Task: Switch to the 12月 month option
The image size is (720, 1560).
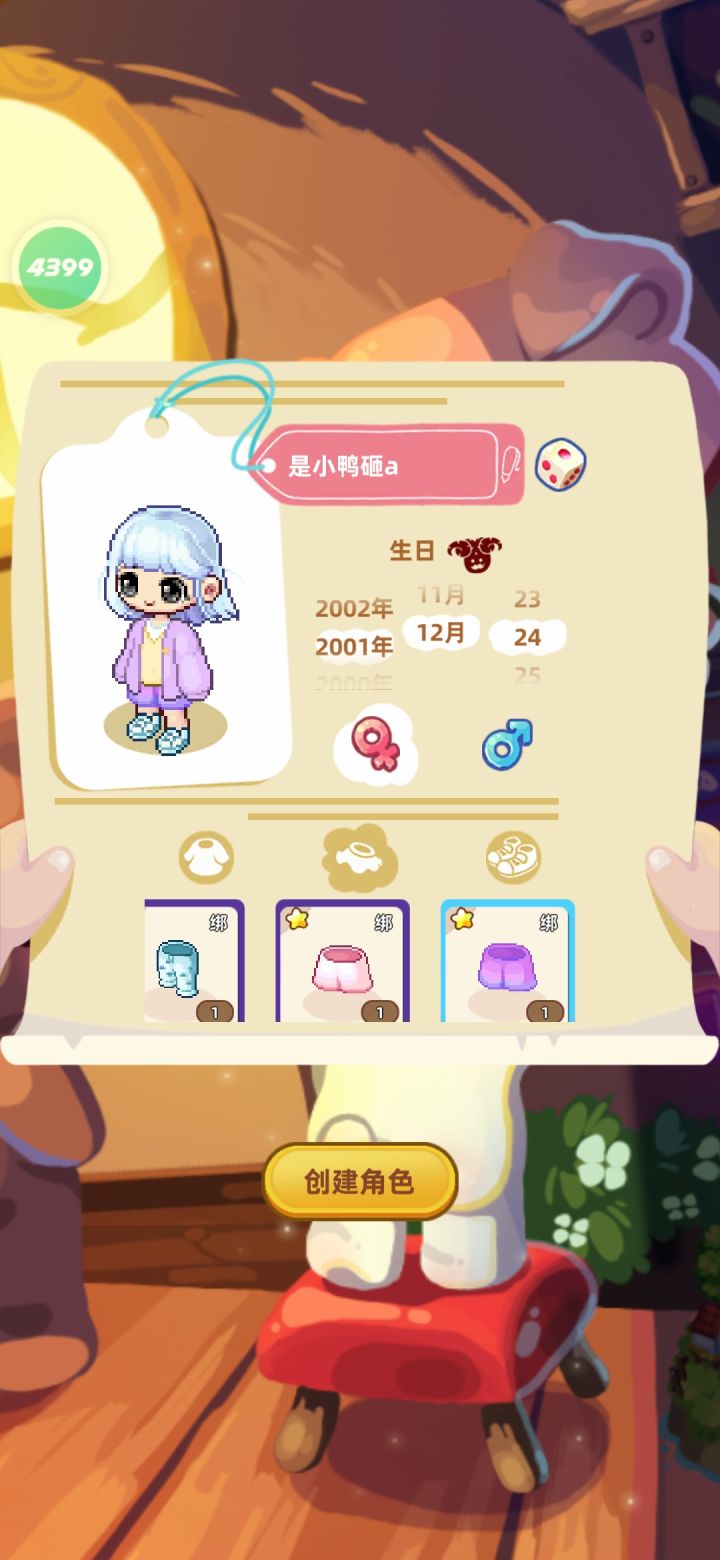Action: click(440, 632)
